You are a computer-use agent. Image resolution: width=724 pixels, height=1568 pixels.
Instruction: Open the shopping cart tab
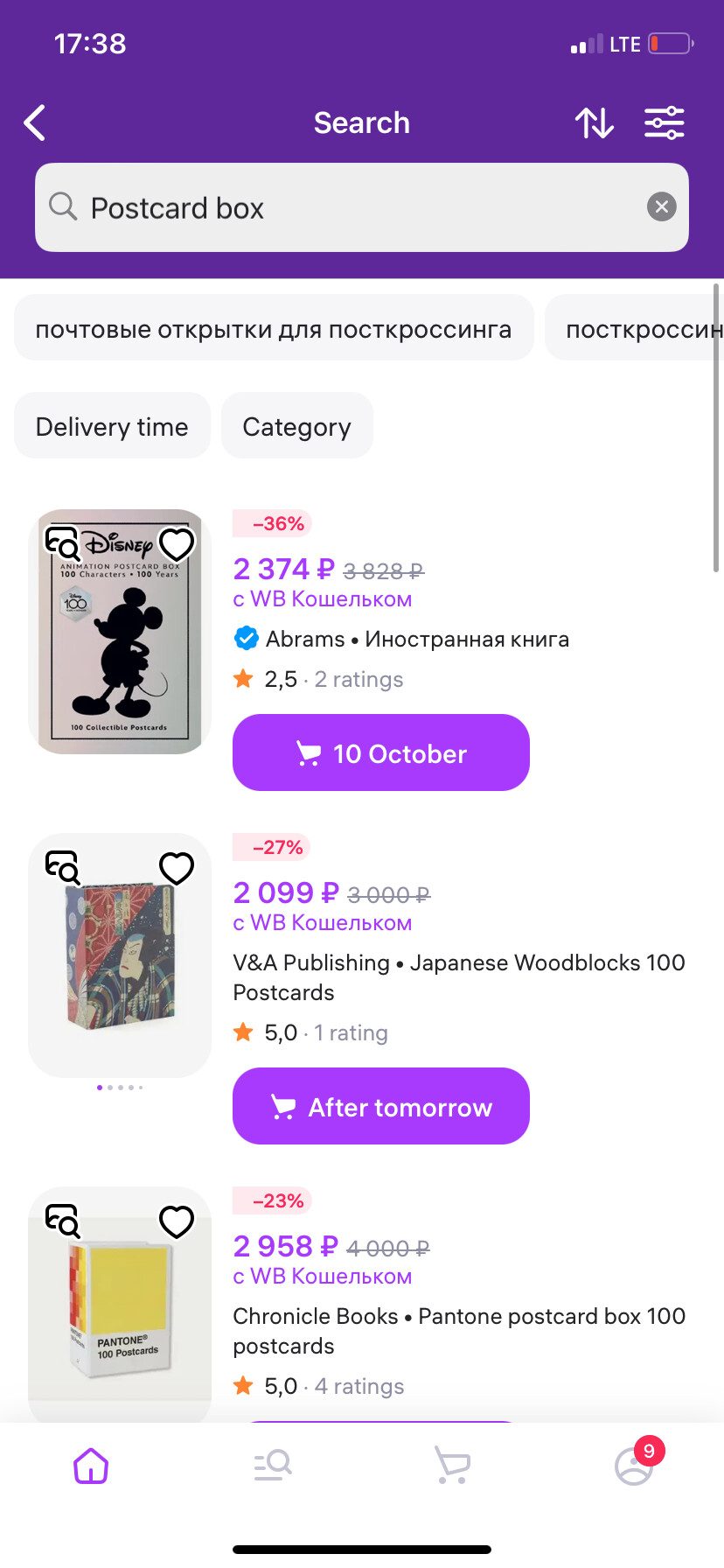[453, 1466]
